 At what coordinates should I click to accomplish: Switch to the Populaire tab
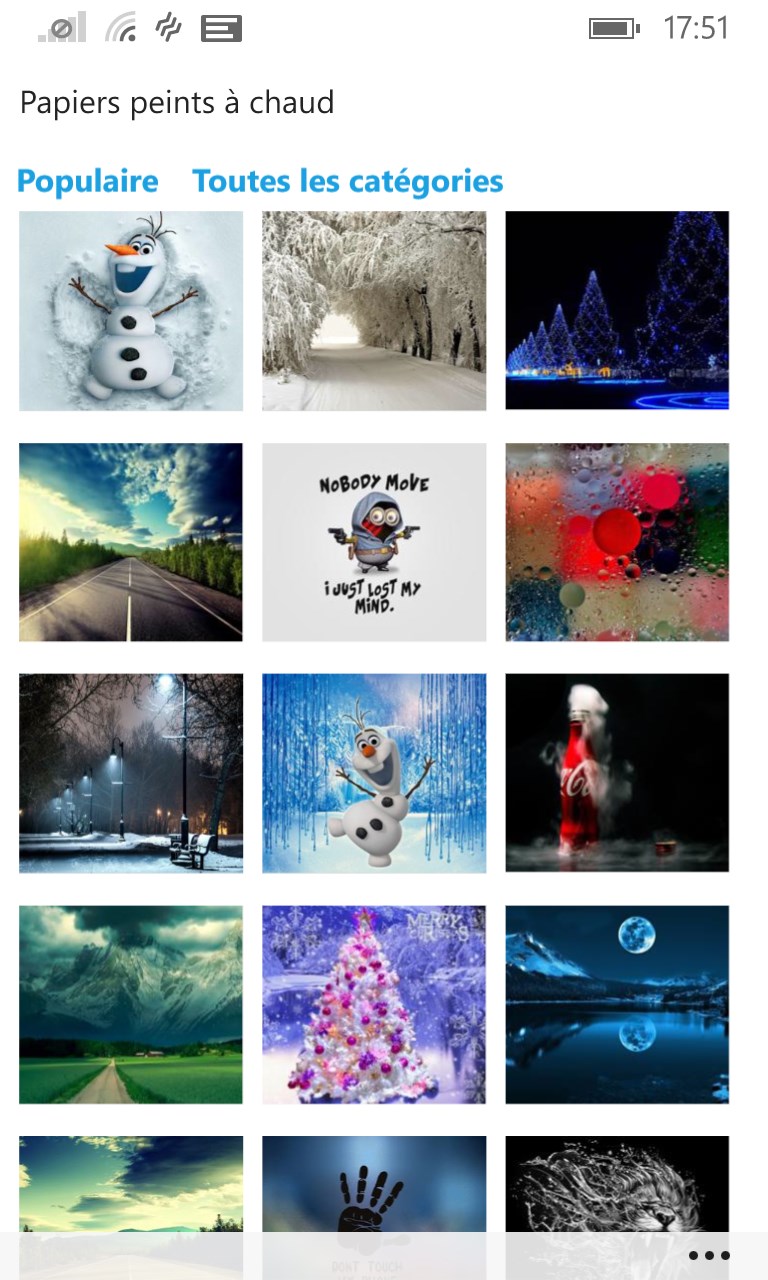pos(88,182)
